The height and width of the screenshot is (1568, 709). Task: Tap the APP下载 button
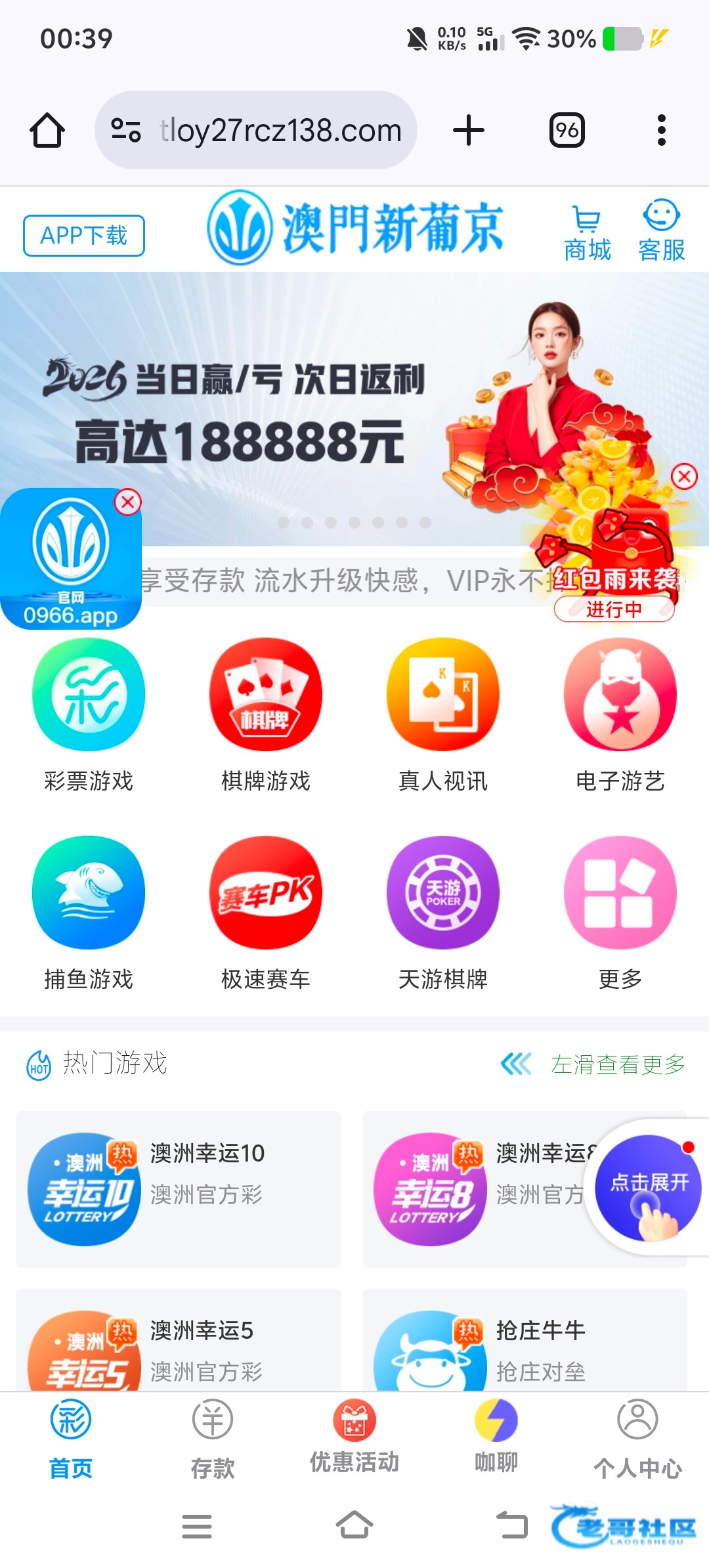point(84,235)
